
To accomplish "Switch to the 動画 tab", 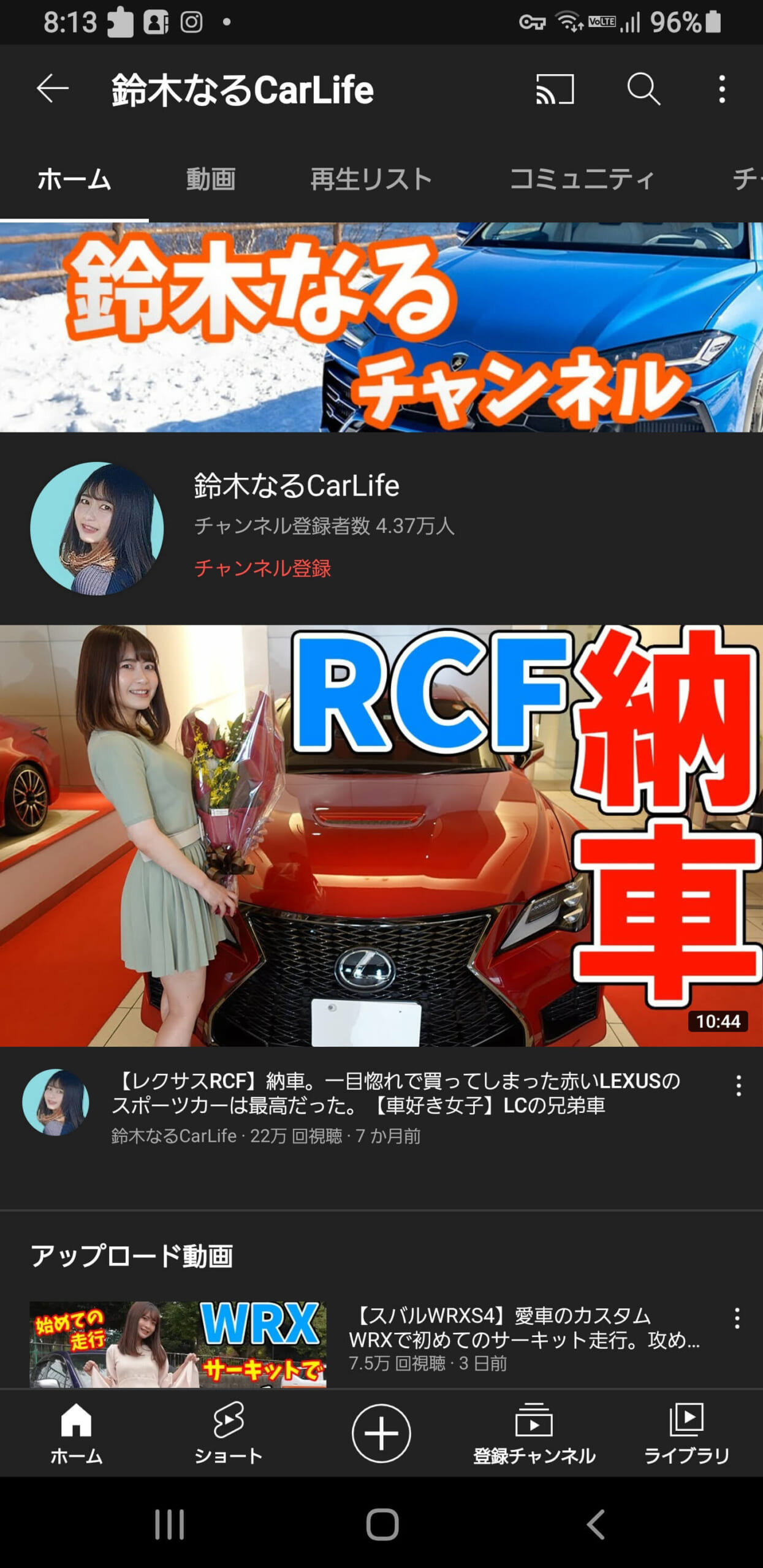I will click(x=210, y=179).
